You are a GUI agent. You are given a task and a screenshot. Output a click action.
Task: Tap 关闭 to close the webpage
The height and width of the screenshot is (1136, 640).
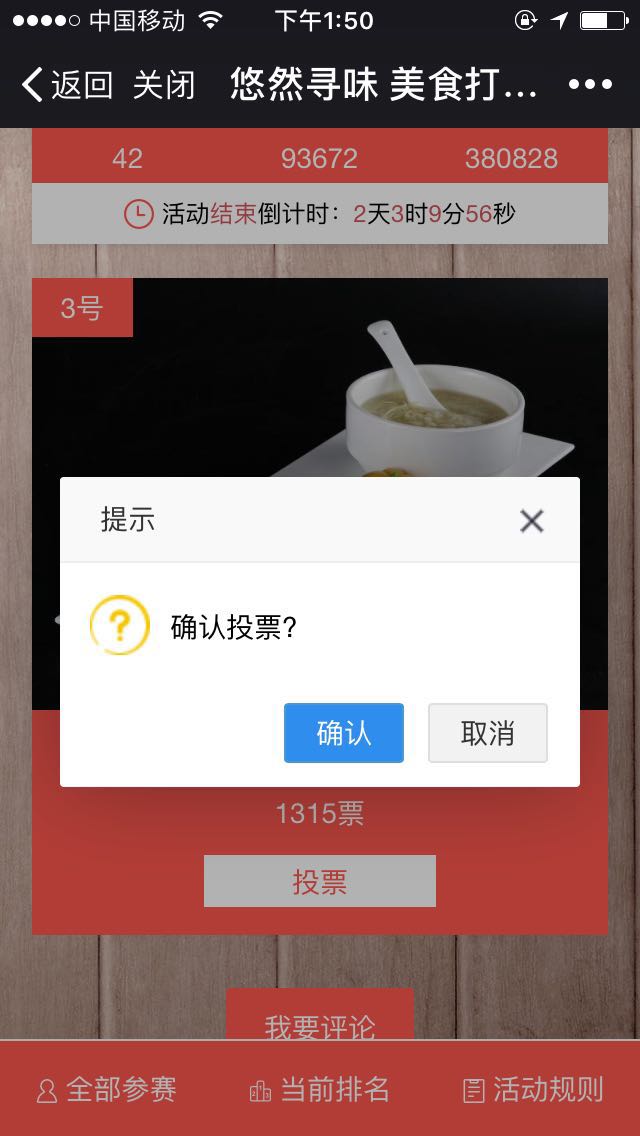click(x=164, y=85)
